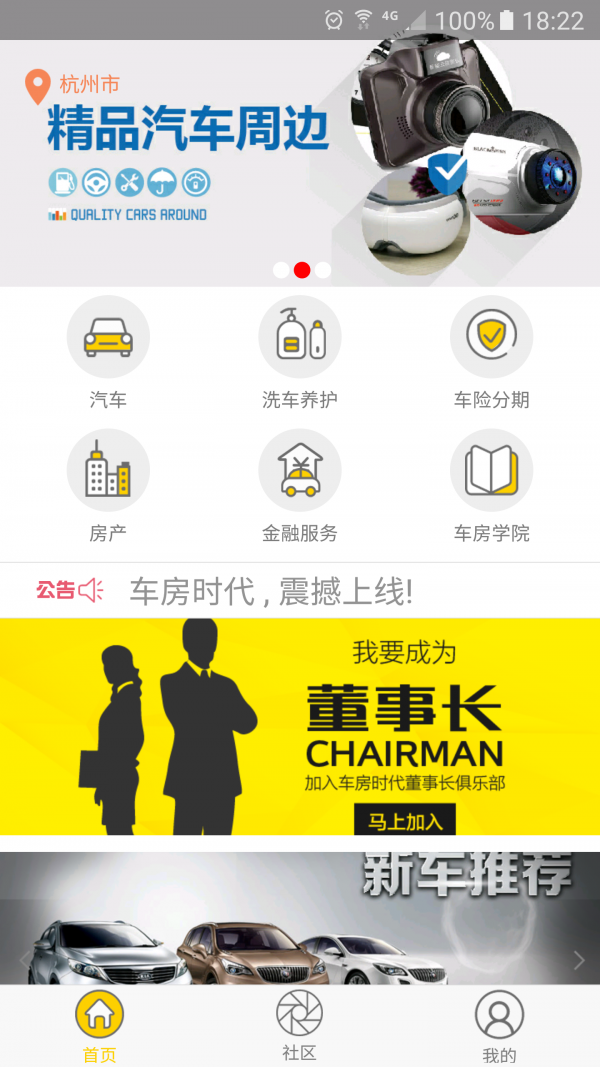Browse the 房产 category
This screenshot has height=1067, width=600.
(x=108, y=485)
